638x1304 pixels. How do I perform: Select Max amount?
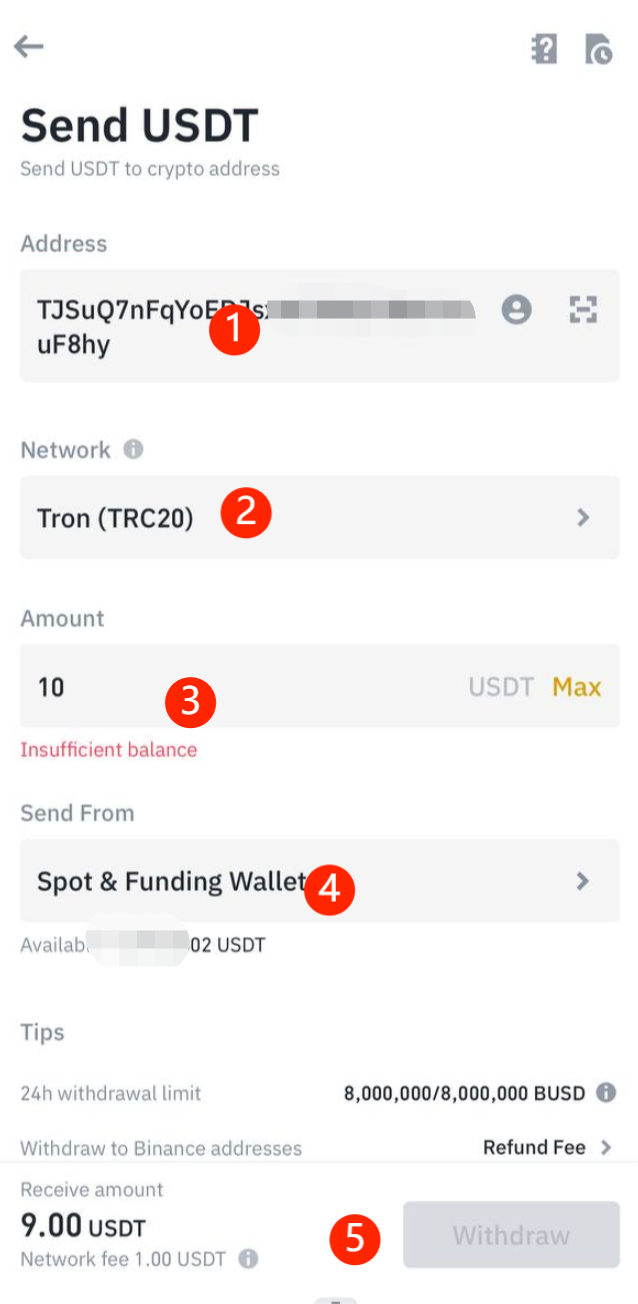(x=577, y=687)
